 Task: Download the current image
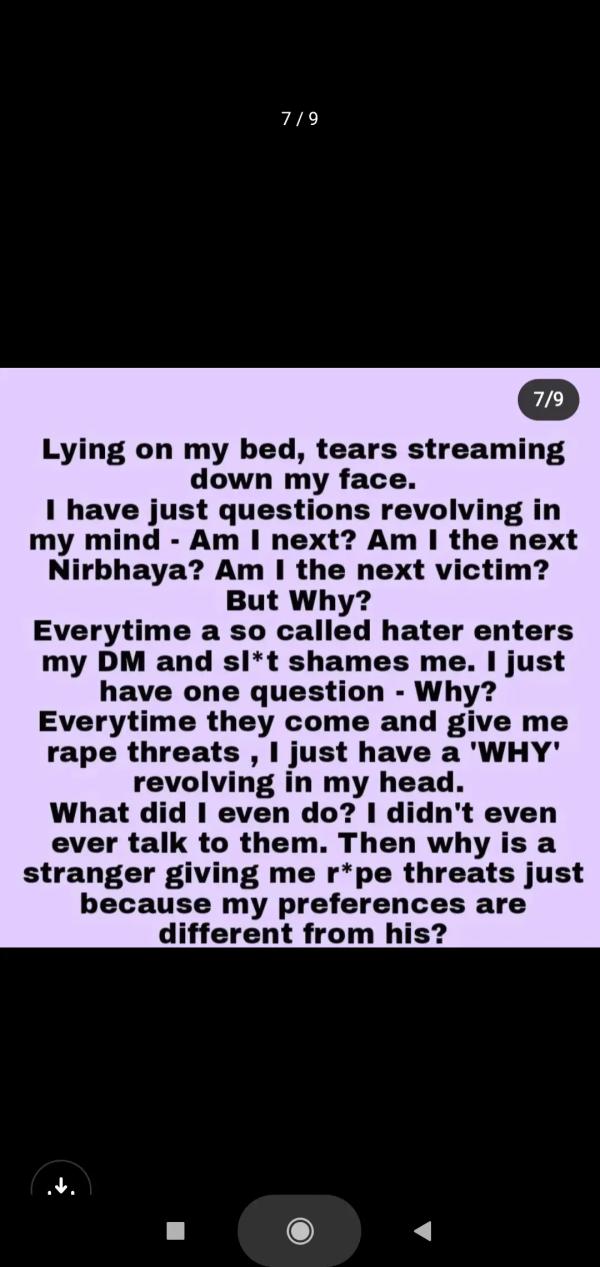coord(61,1186)
